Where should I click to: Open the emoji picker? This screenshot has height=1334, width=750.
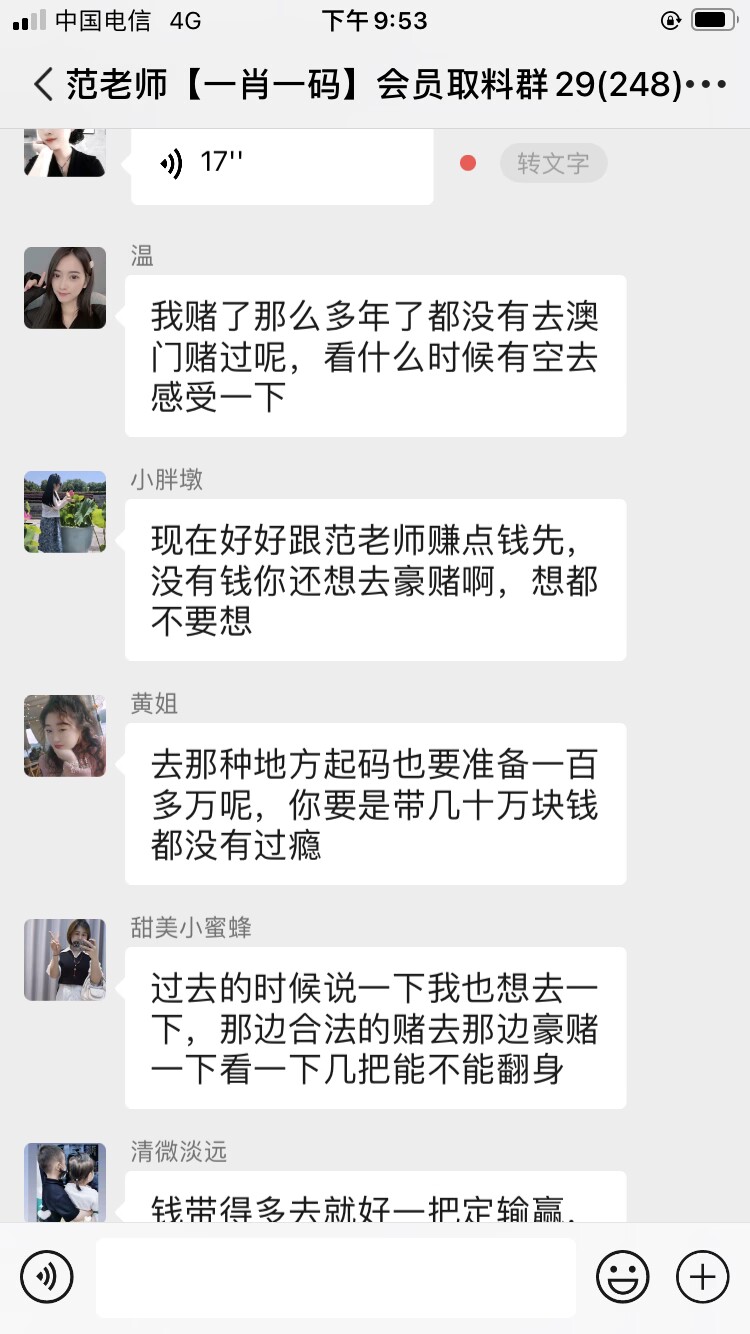click(x=622, y=1277)
